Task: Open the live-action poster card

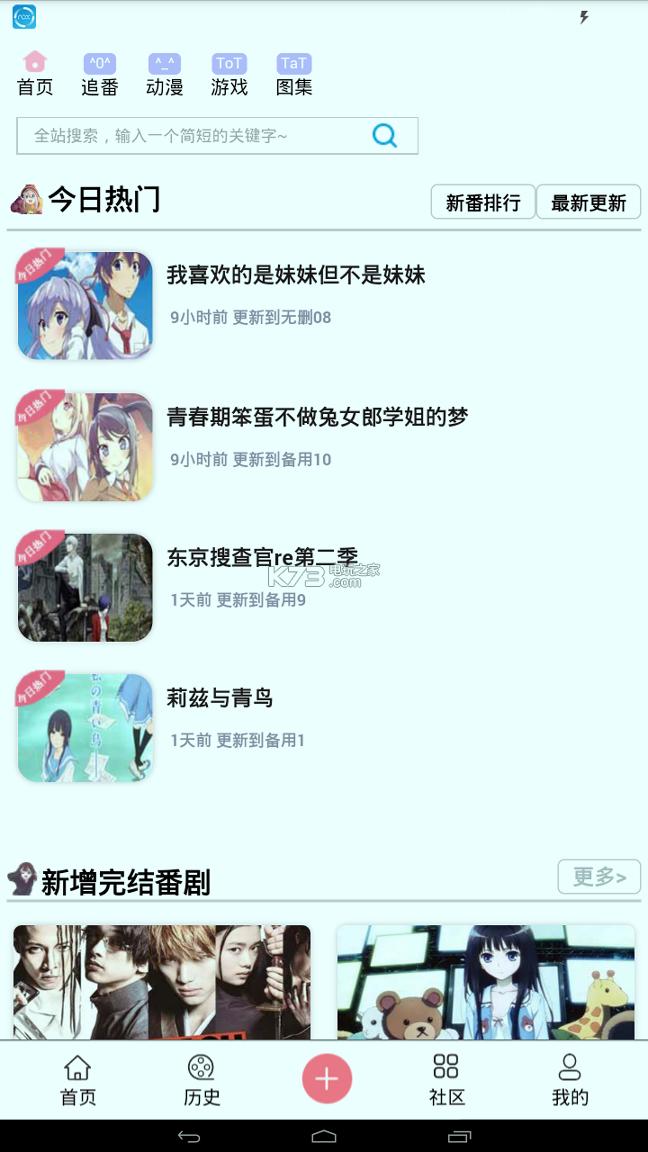Action: pos(162,982)
